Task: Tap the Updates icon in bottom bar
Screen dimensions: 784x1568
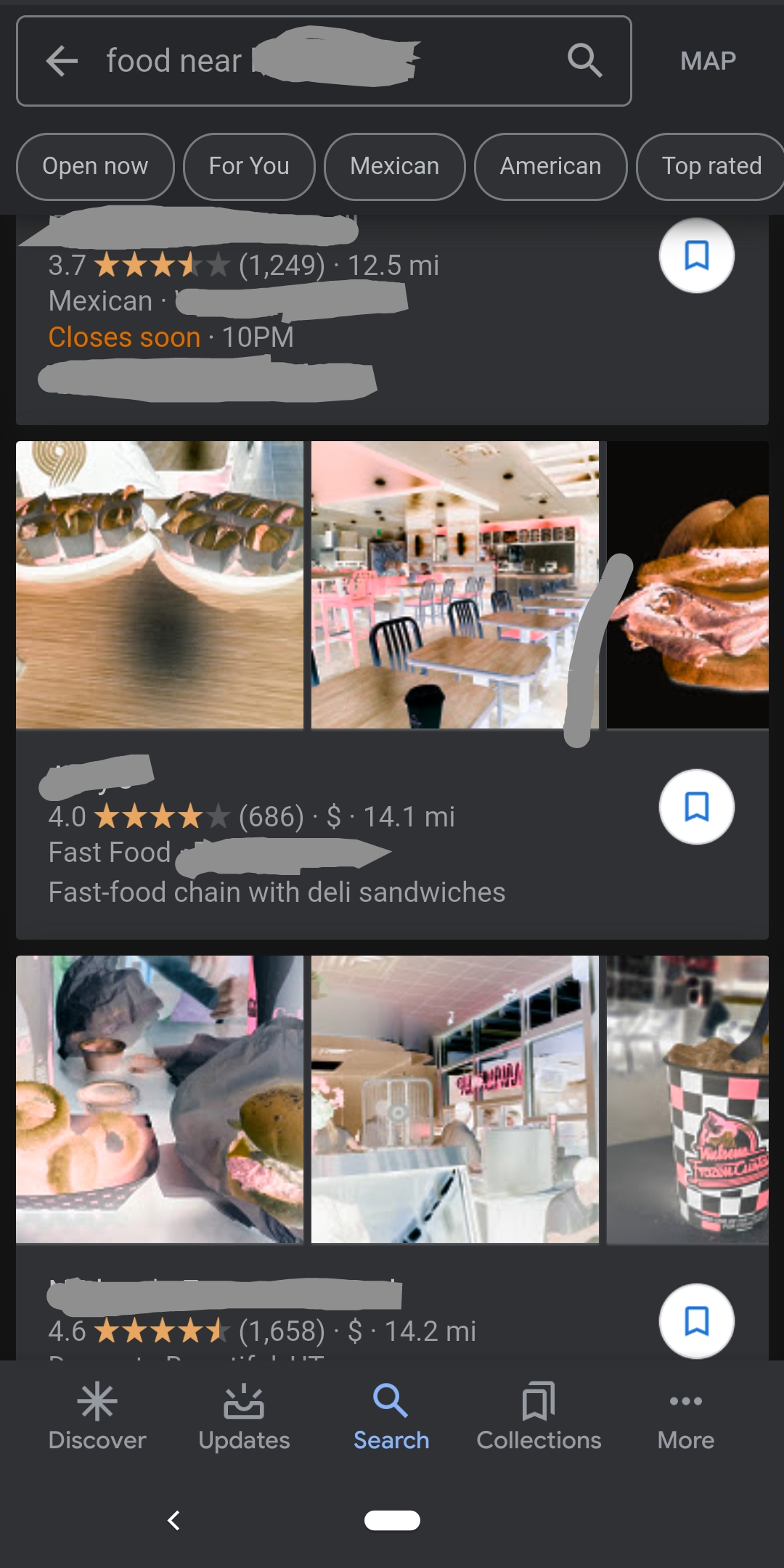Action: [244, 1417]
